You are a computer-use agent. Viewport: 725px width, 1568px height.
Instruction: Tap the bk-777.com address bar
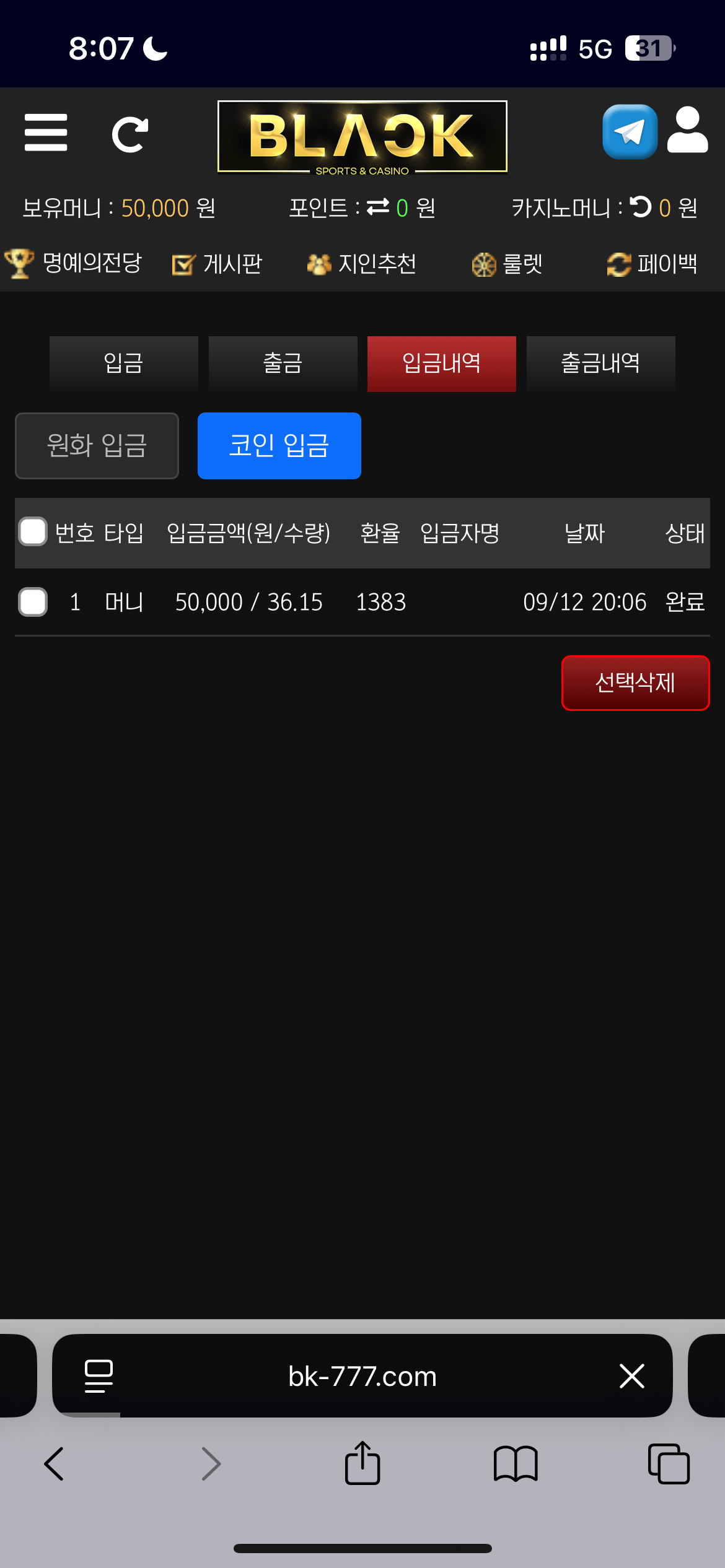[362, 1376]
